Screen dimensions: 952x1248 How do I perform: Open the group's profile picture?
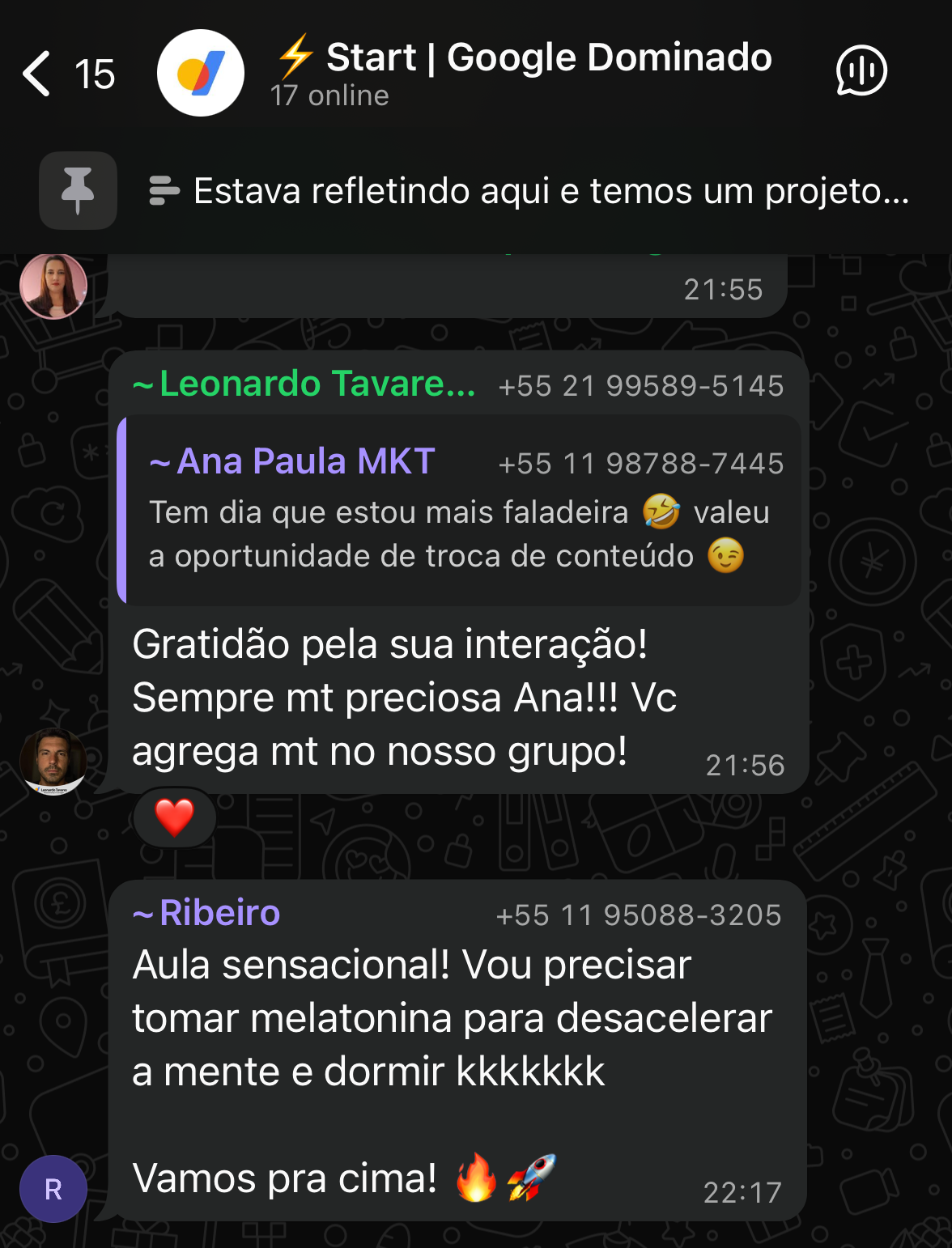[200, 73]
